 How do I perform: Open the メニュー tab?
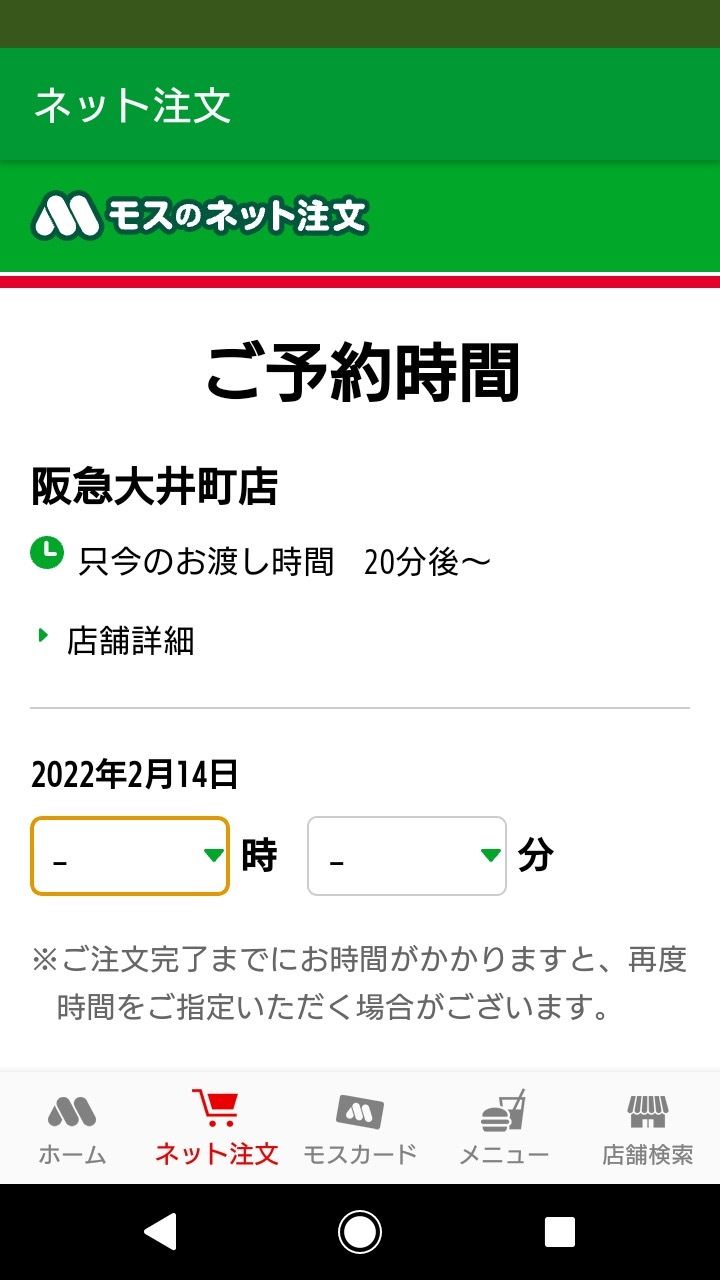pos(504,1128)
